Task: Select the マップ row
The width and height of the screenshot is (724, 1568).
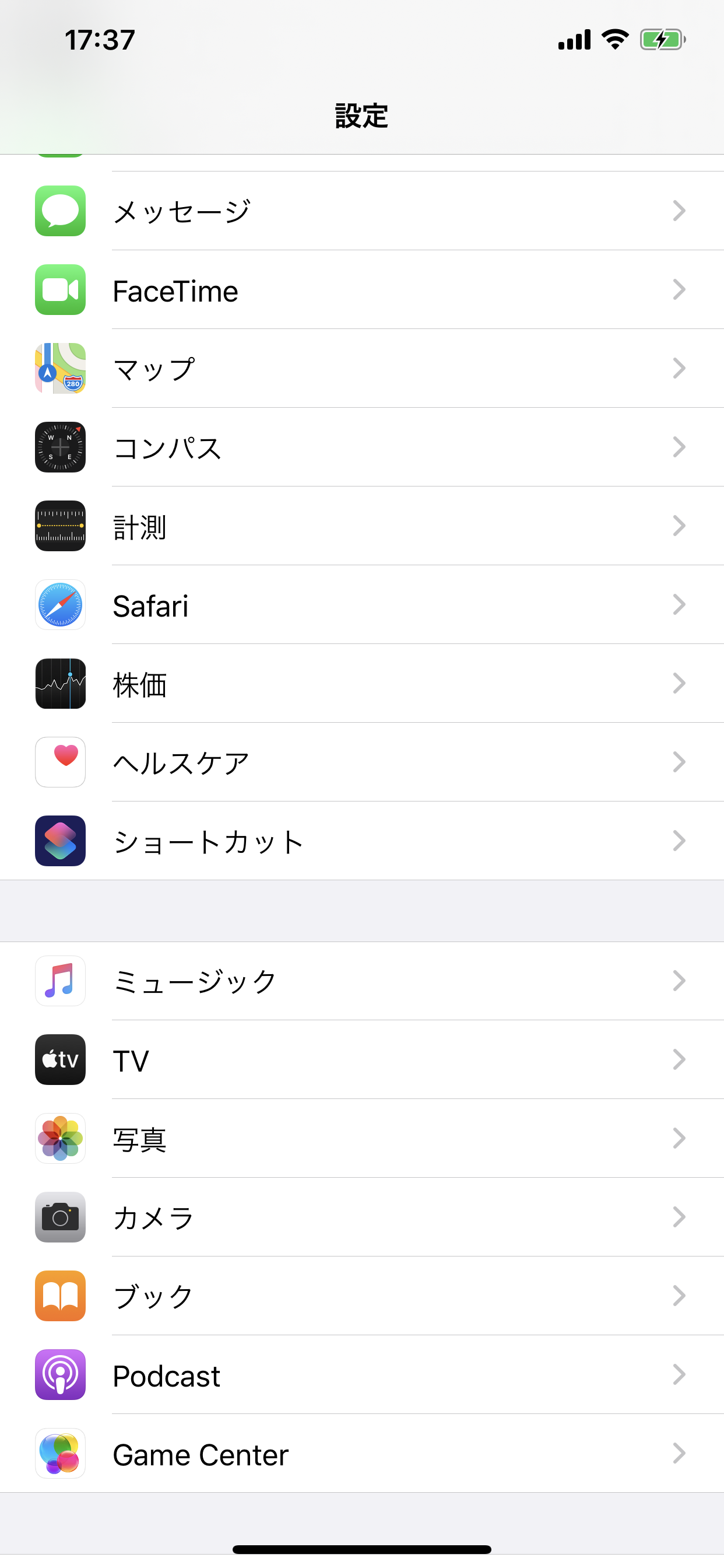Action: (x=362, y=369)
